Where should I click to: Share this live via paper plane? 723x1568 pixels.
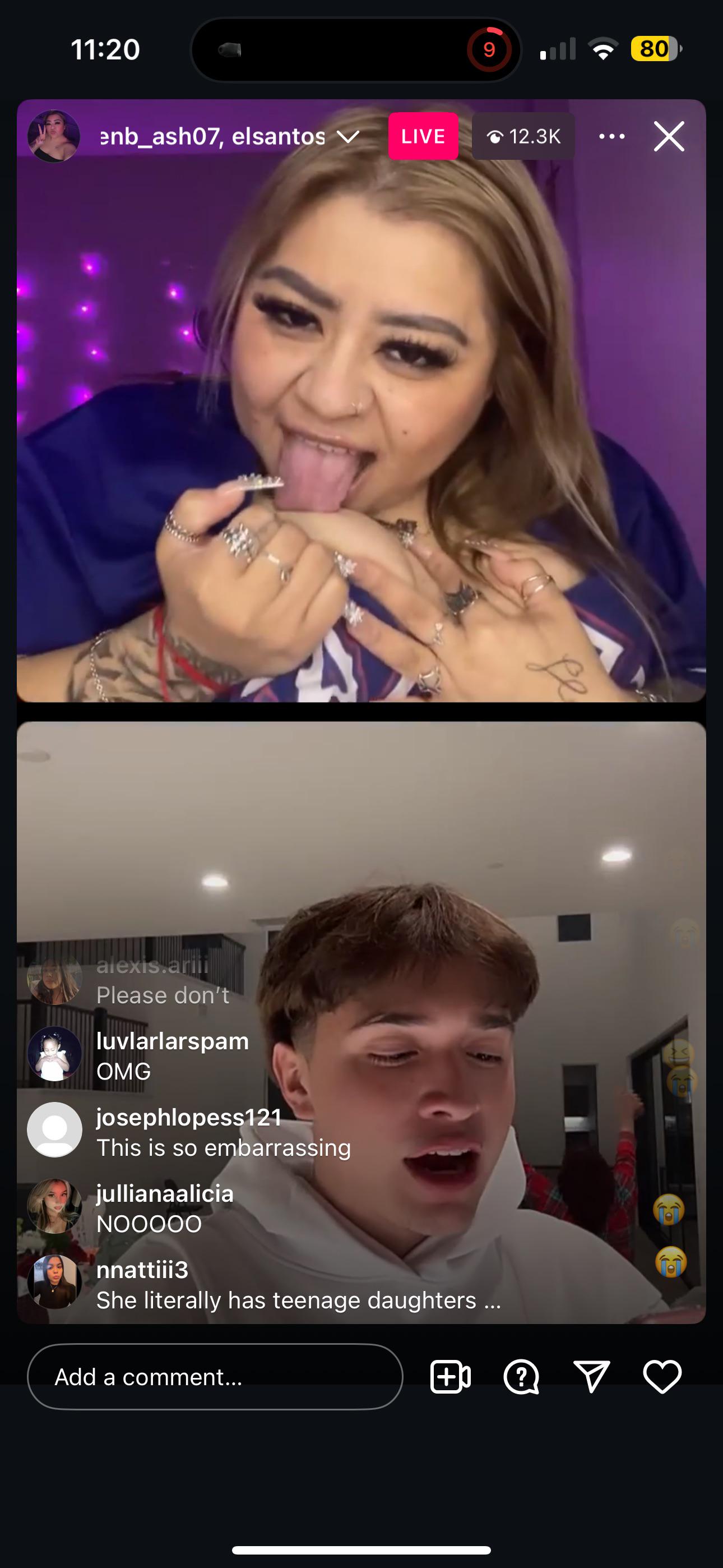tap(591, 1376)
